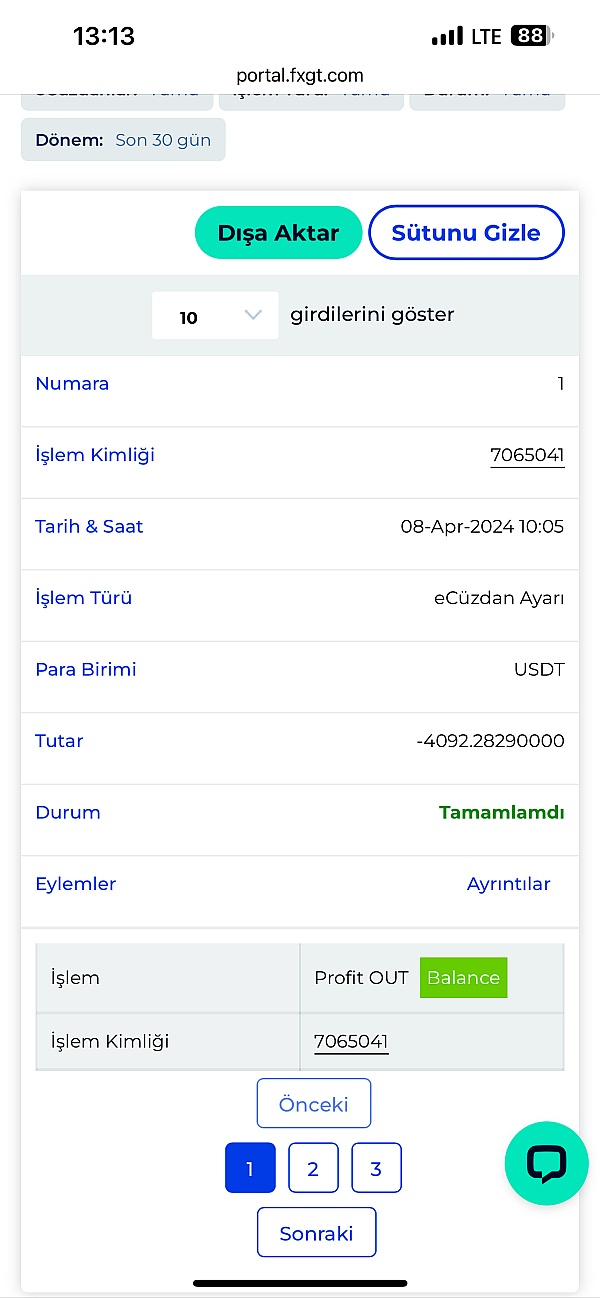This screenshot has height=1298, width=600.
Task: Tap the Dışa Aktar export button
Action: [x=278, y=233]
